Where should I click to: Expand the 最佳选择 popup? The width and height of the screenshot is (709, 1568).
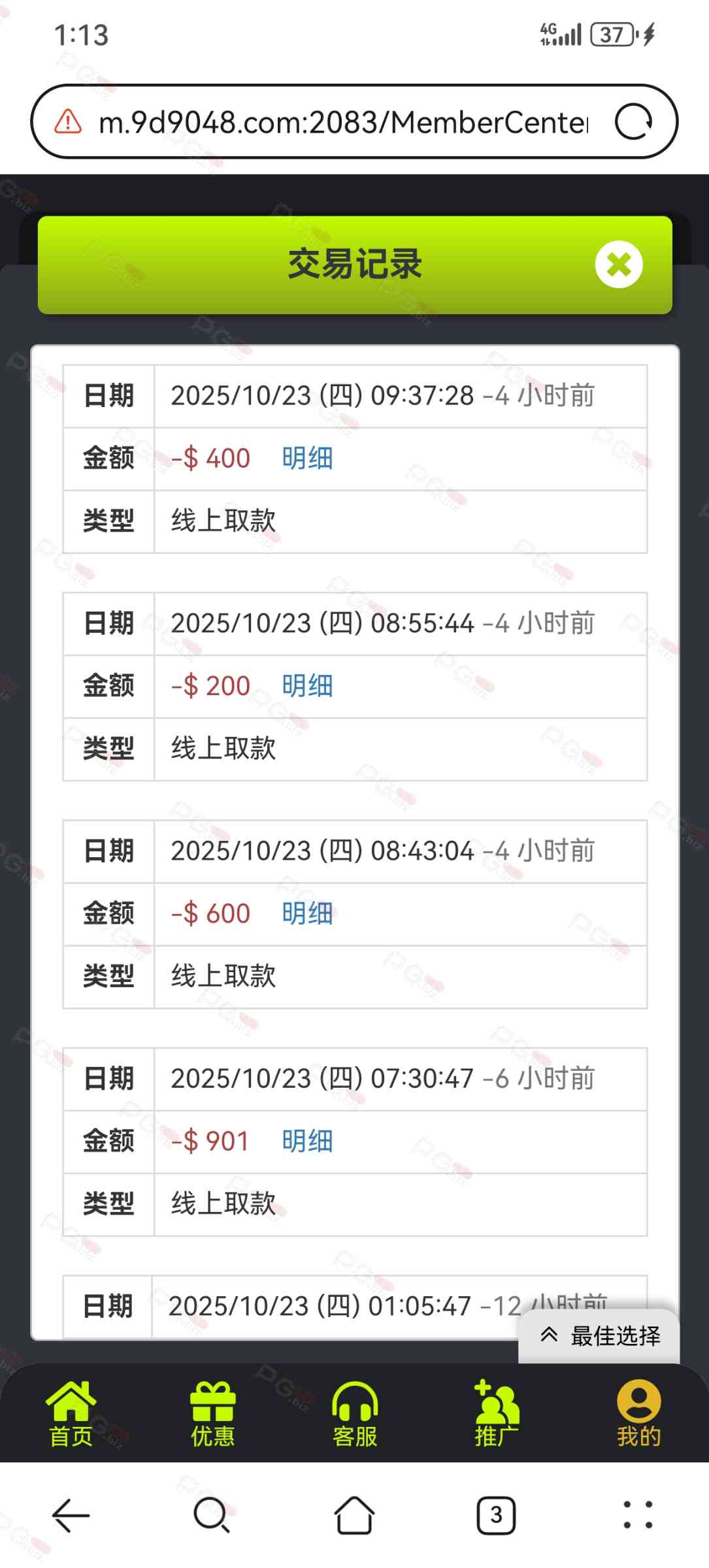(x=599, y=1336)
